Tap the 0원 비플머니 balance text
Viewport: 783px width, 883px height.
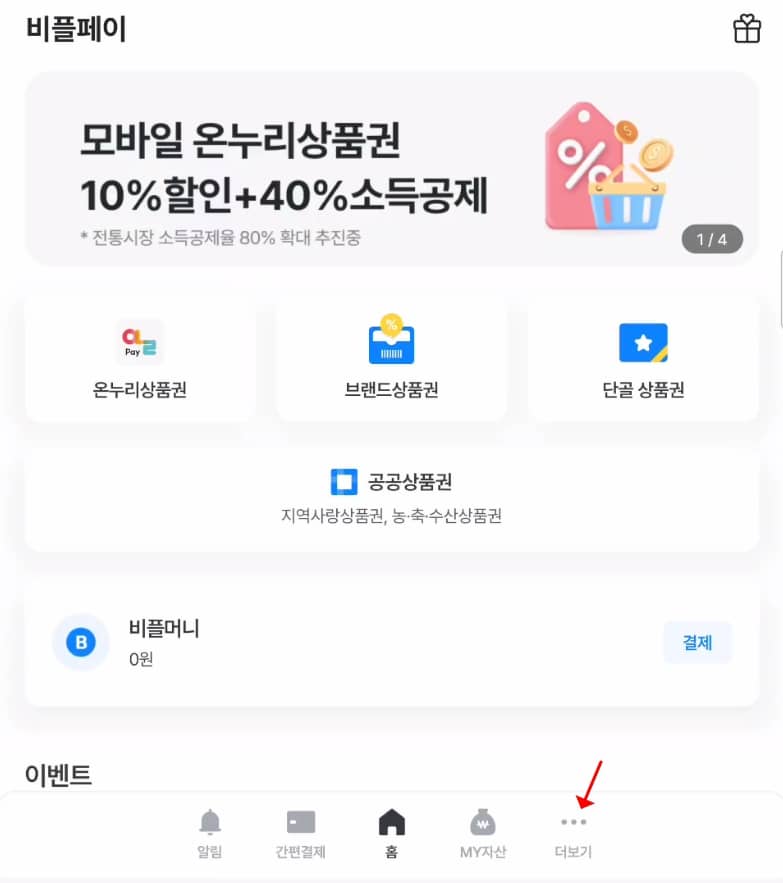pos(139,660)
